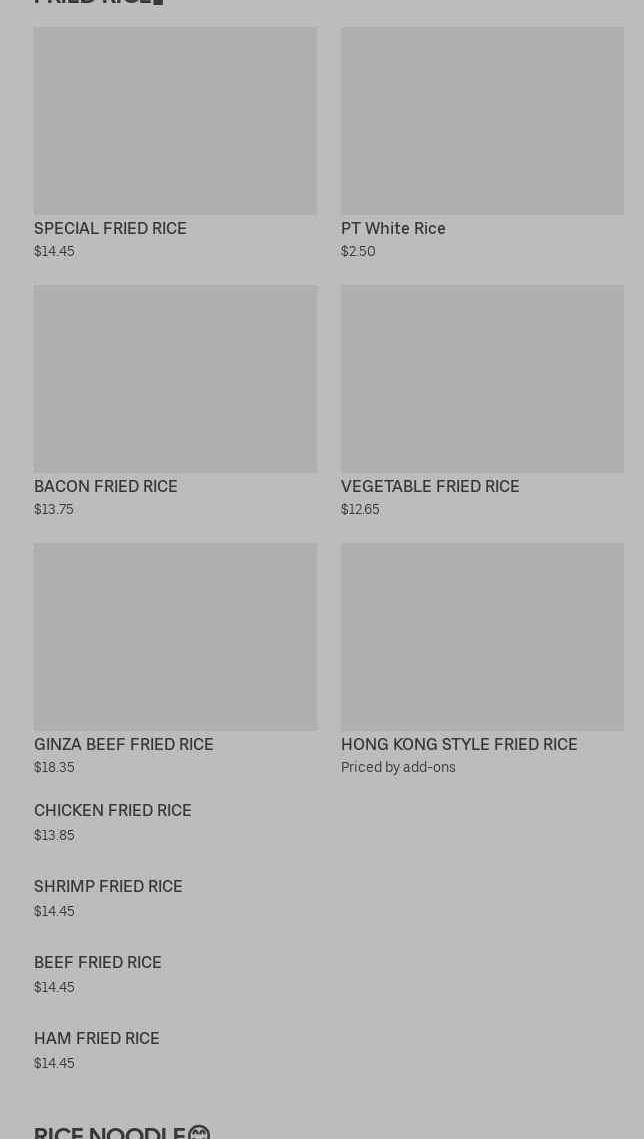644x1139 pixels.
Task: View HAM FRIED RICE details
Action: 97,1040
